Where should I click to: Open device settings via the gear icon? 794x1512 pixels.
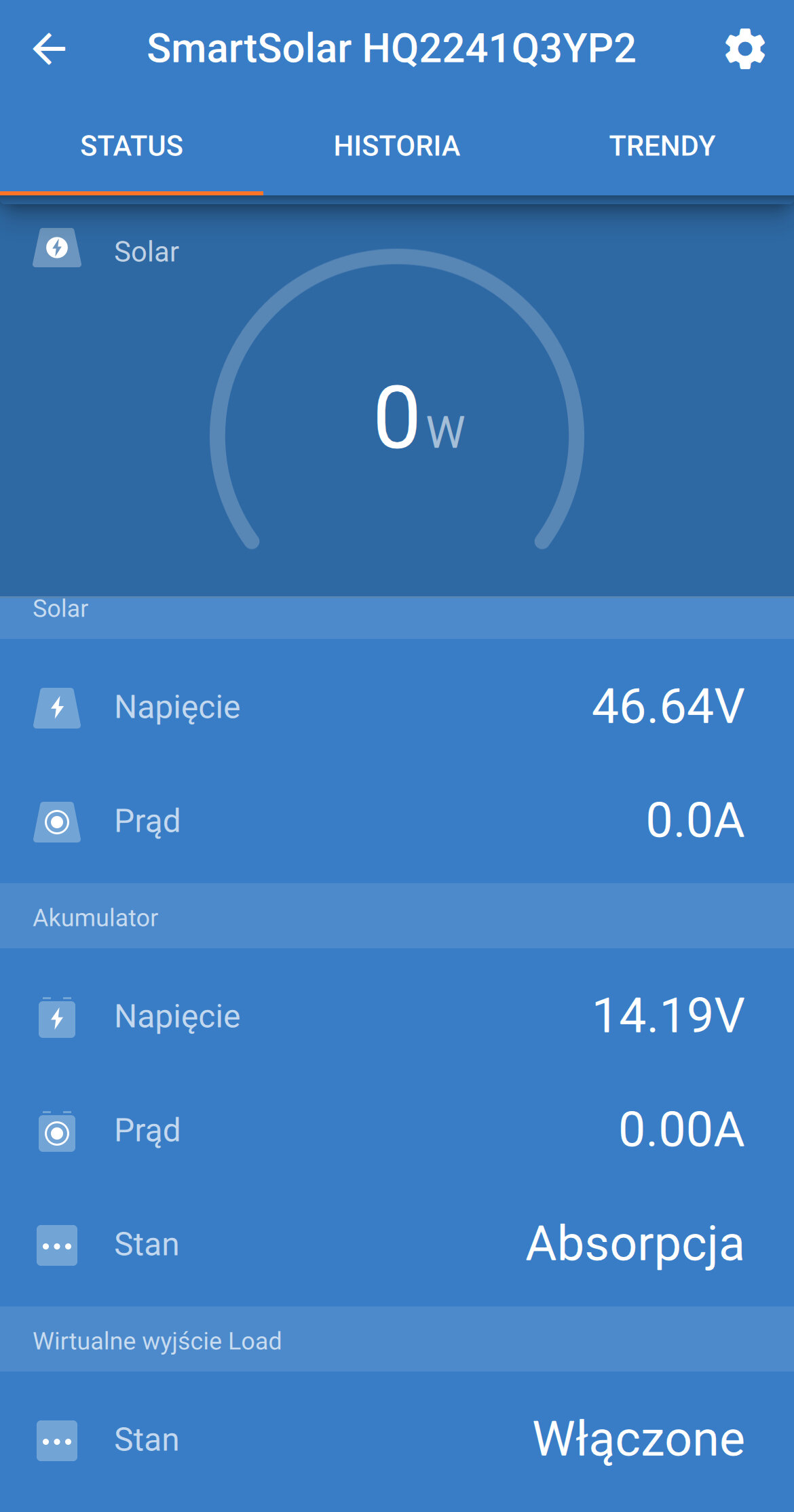(744, 49)
